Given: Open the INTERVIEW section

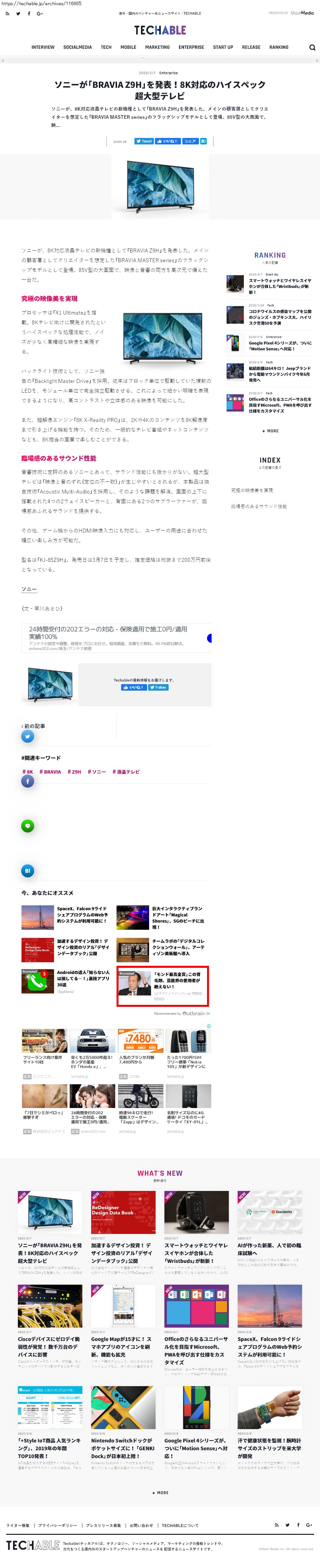Looking at the screenshot, I should (x=43, y=47).
